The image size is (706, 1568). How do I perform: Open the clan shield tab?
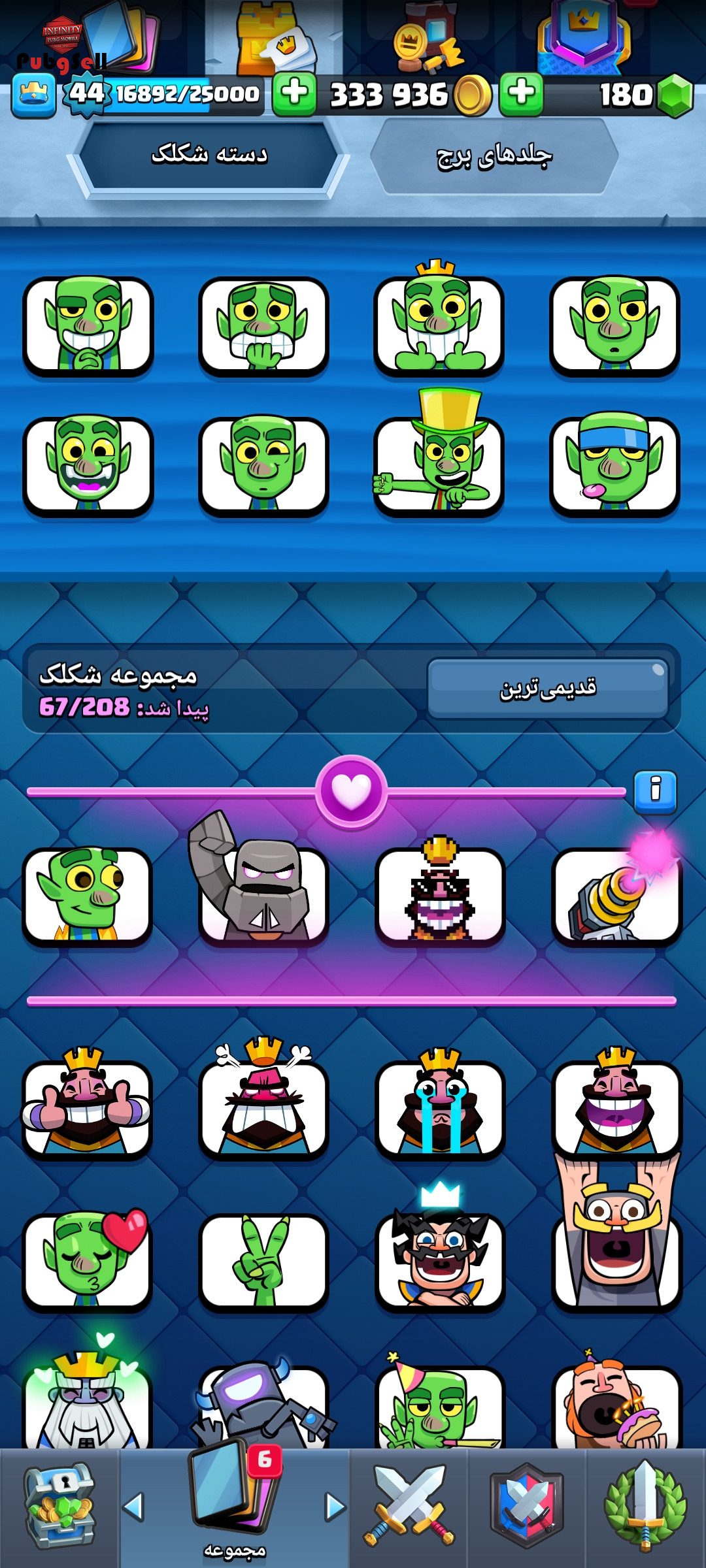(527, 1508)
